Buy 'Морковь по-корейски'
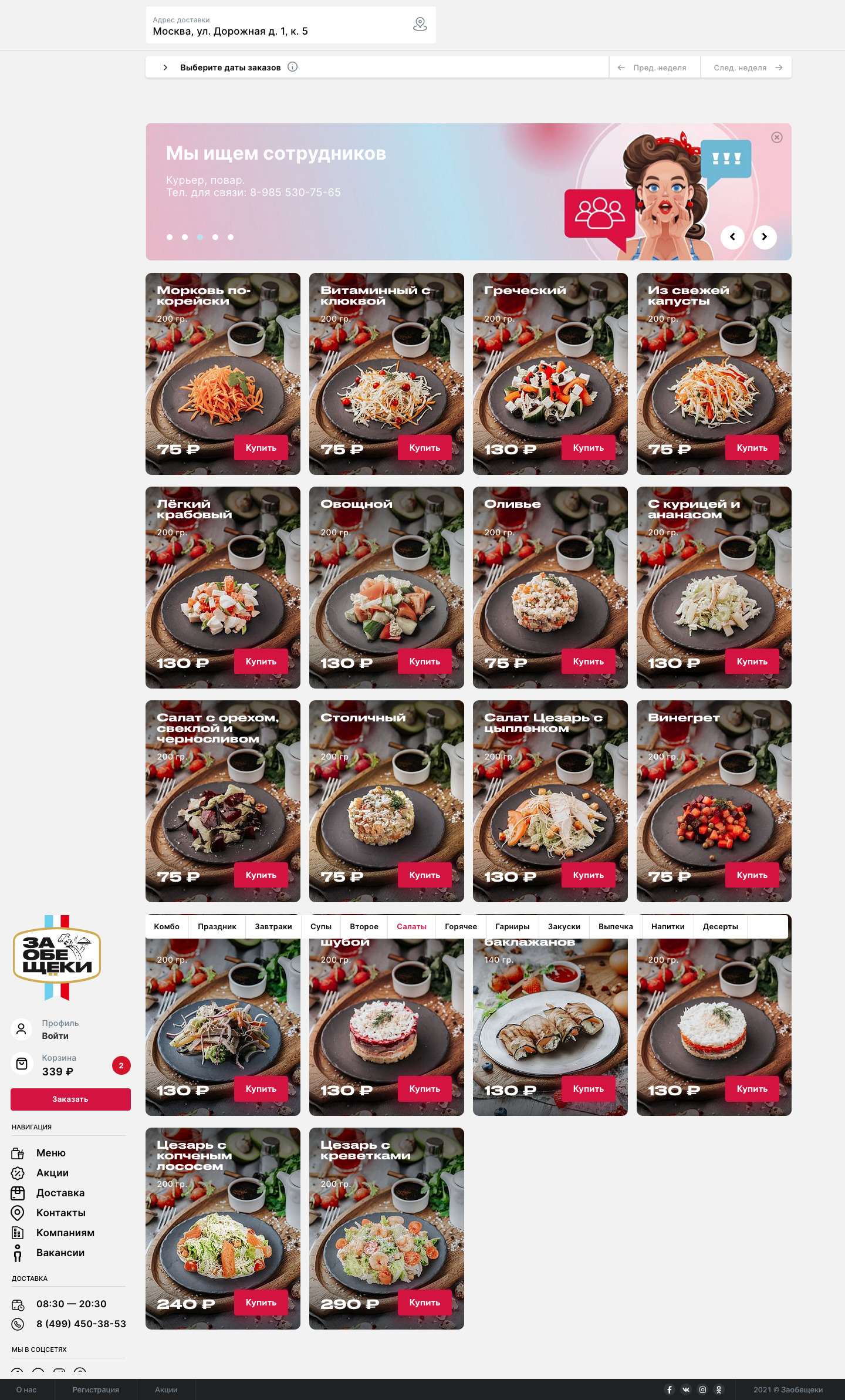Screen dimensions: 845x1400 261,448
